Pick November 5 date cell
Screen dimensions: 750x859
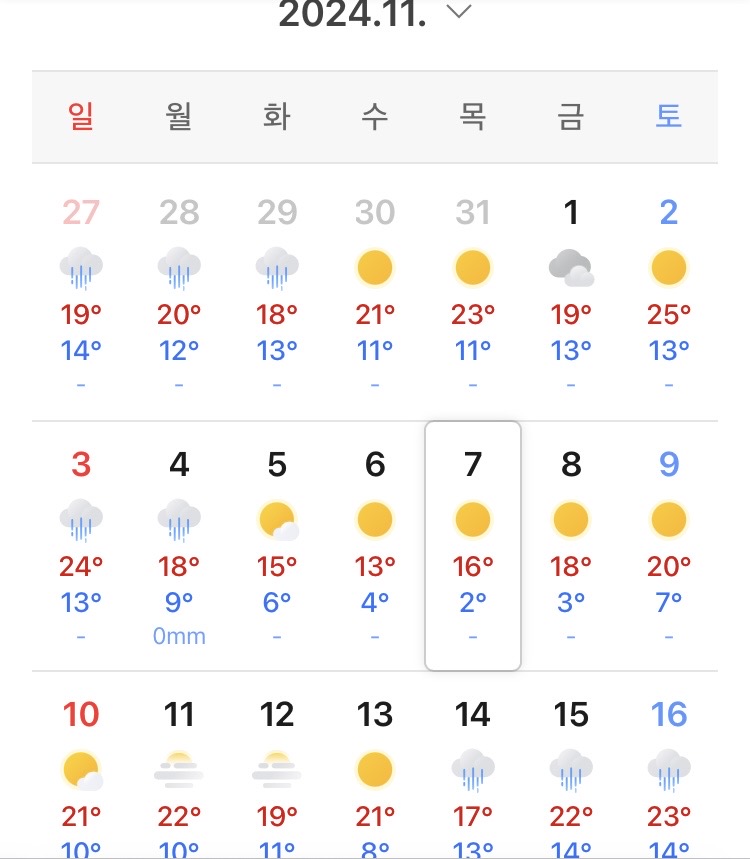(277, 545)
